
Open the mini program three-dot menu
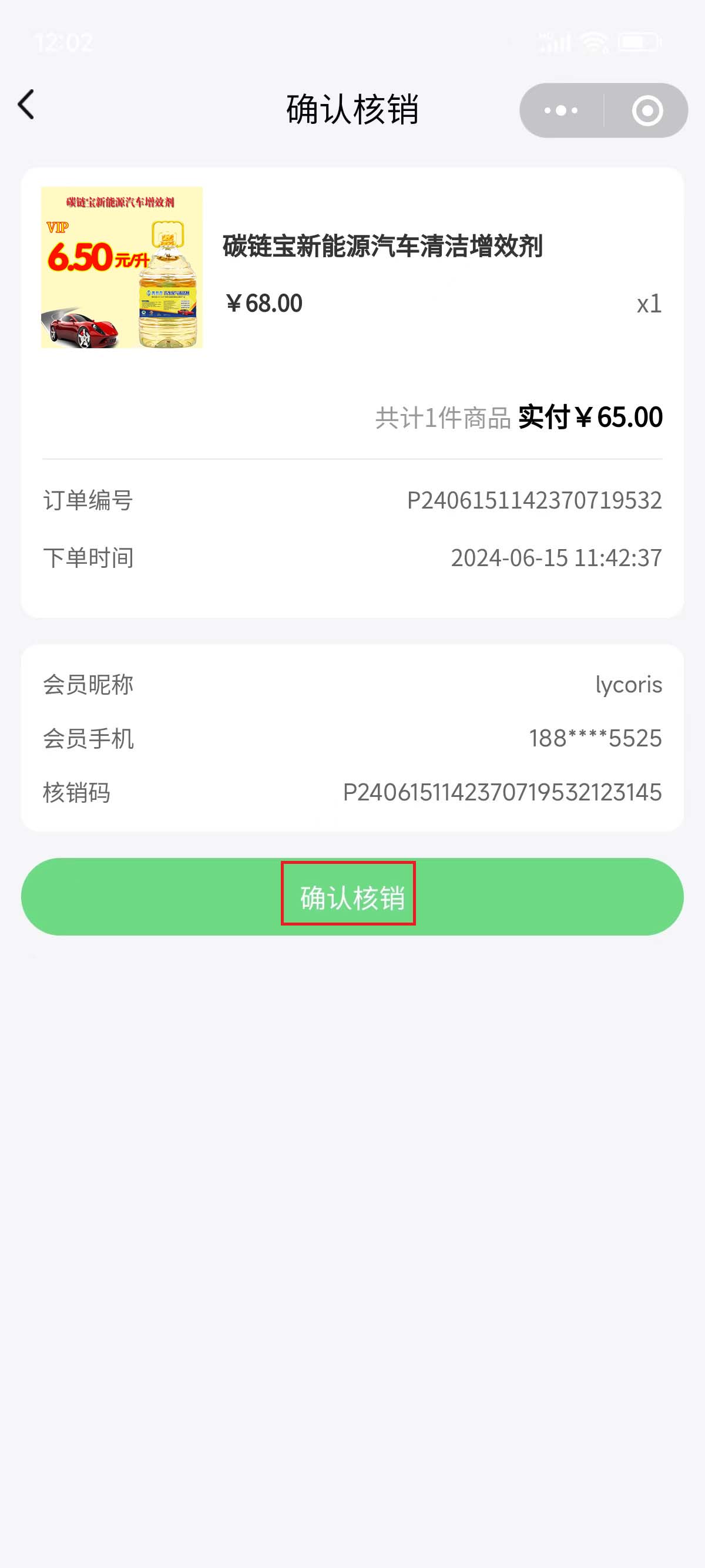[x=560, y=110]
